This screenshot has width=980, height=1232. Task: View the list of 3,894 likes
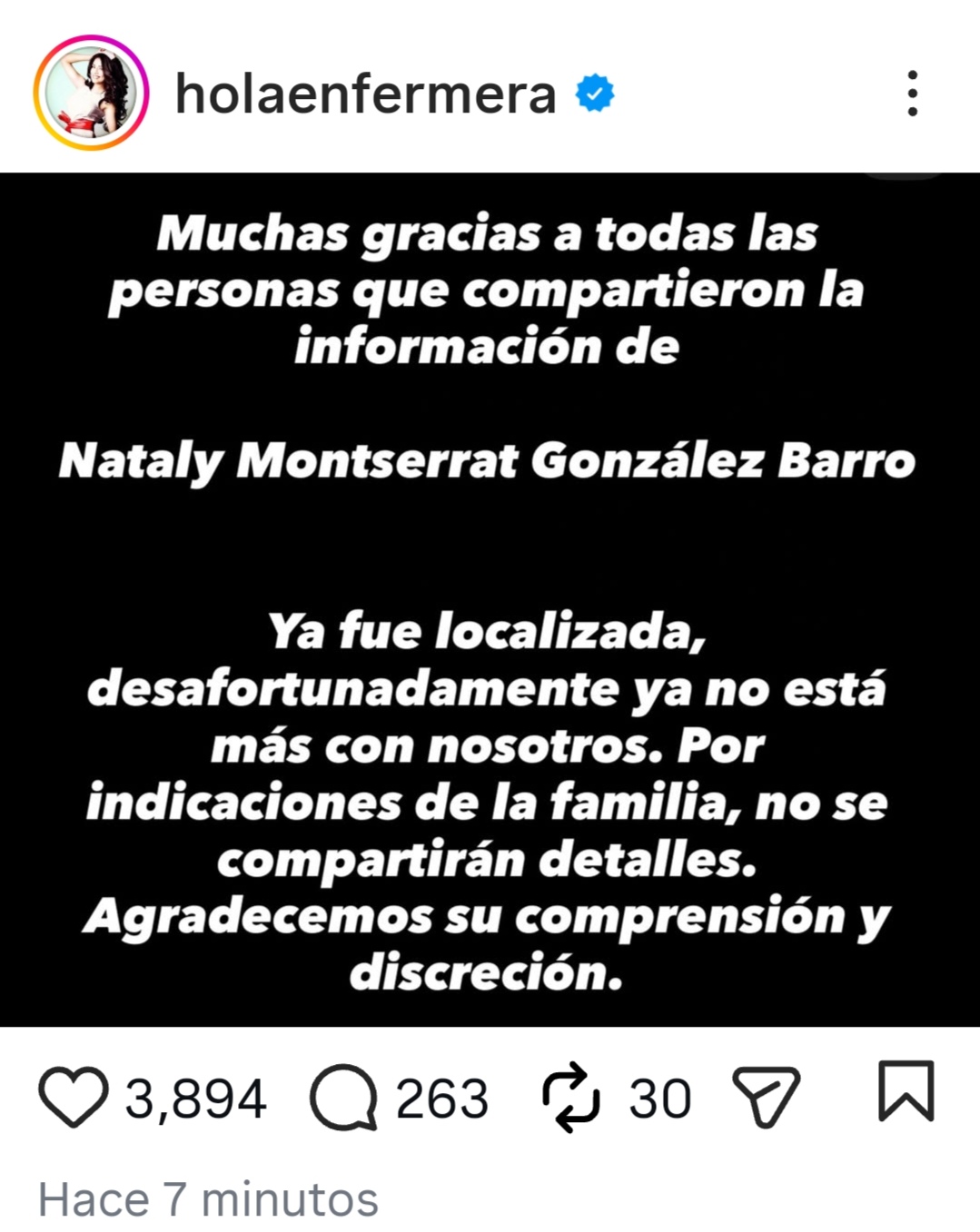point(195,1099)
